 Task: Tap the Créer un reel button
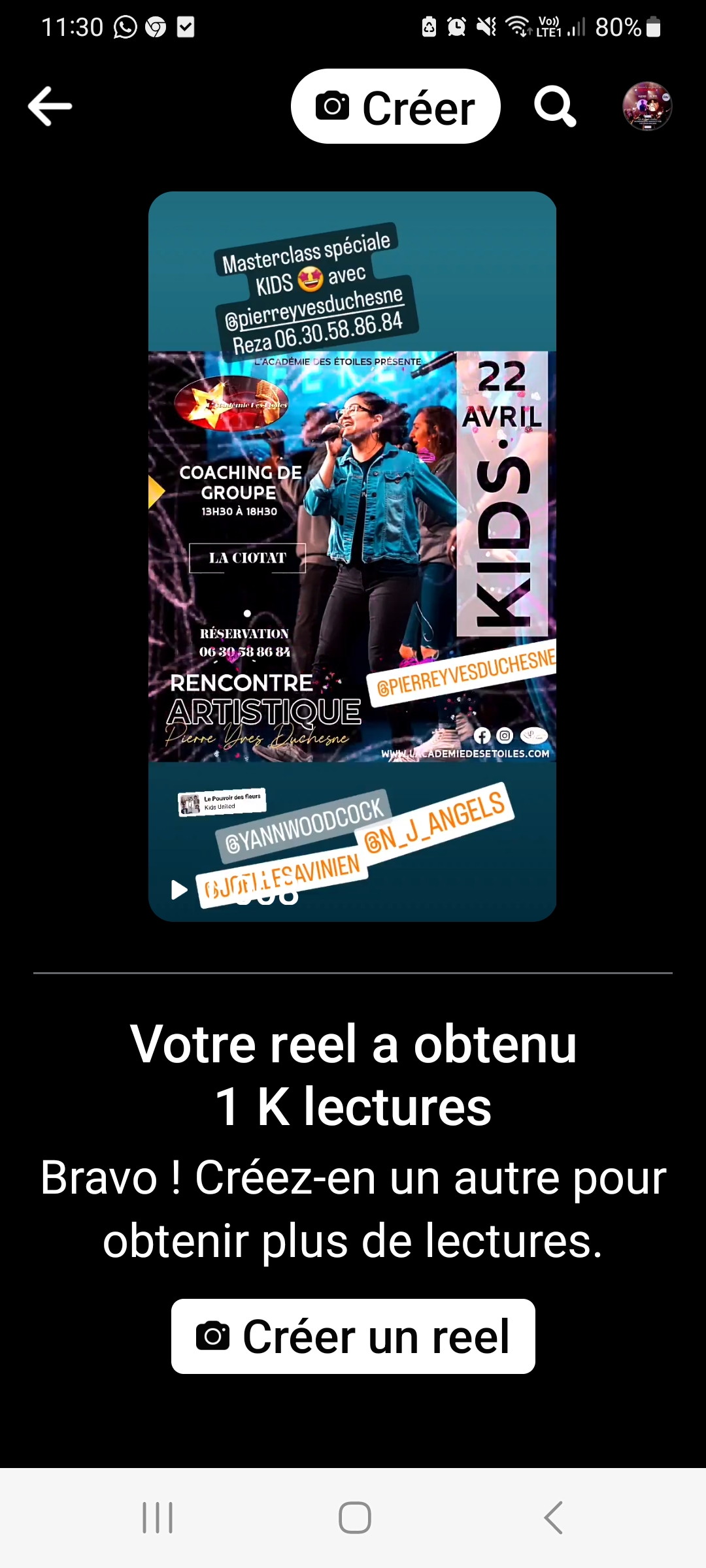(353, 1336)
